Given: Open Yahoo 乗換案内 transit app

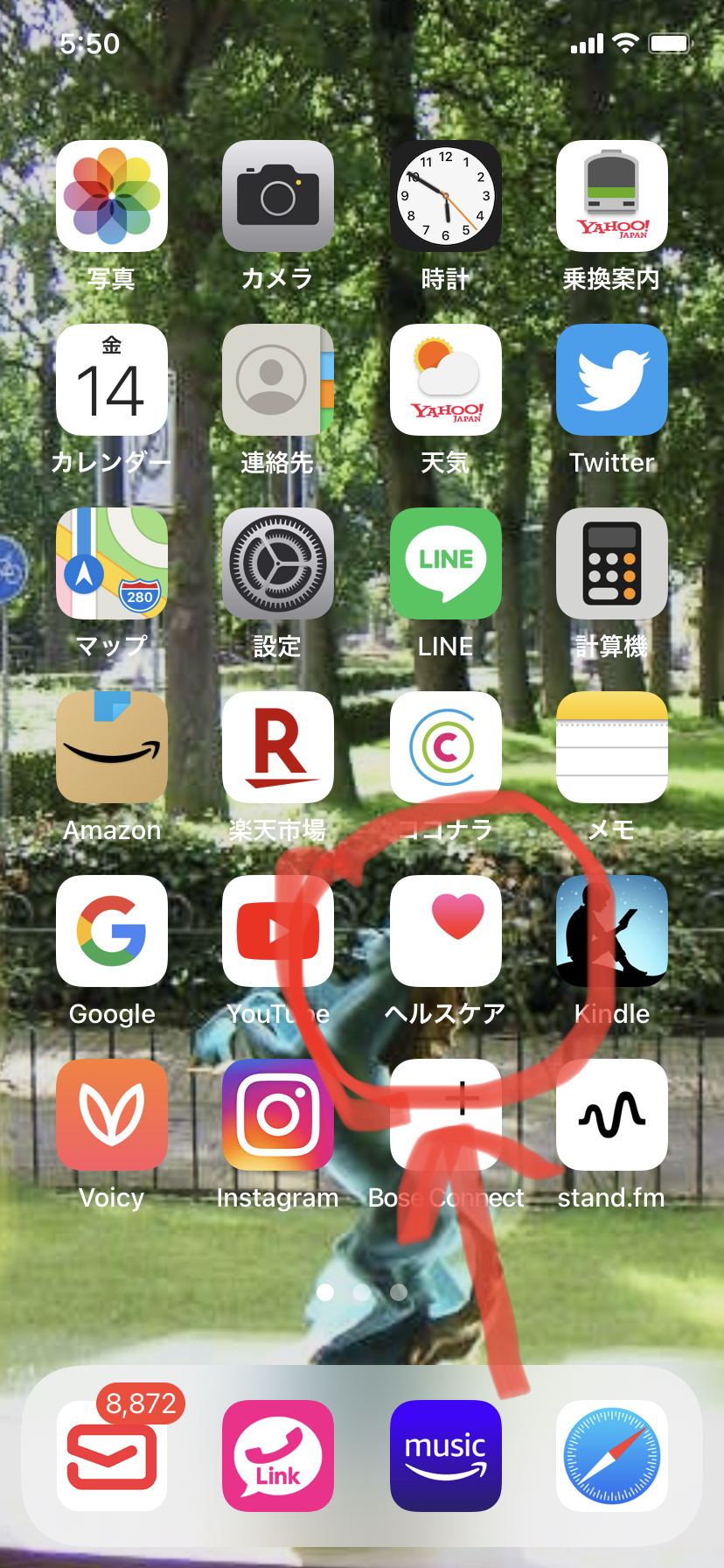Looking at the screenshot, I should click(612, 196).
